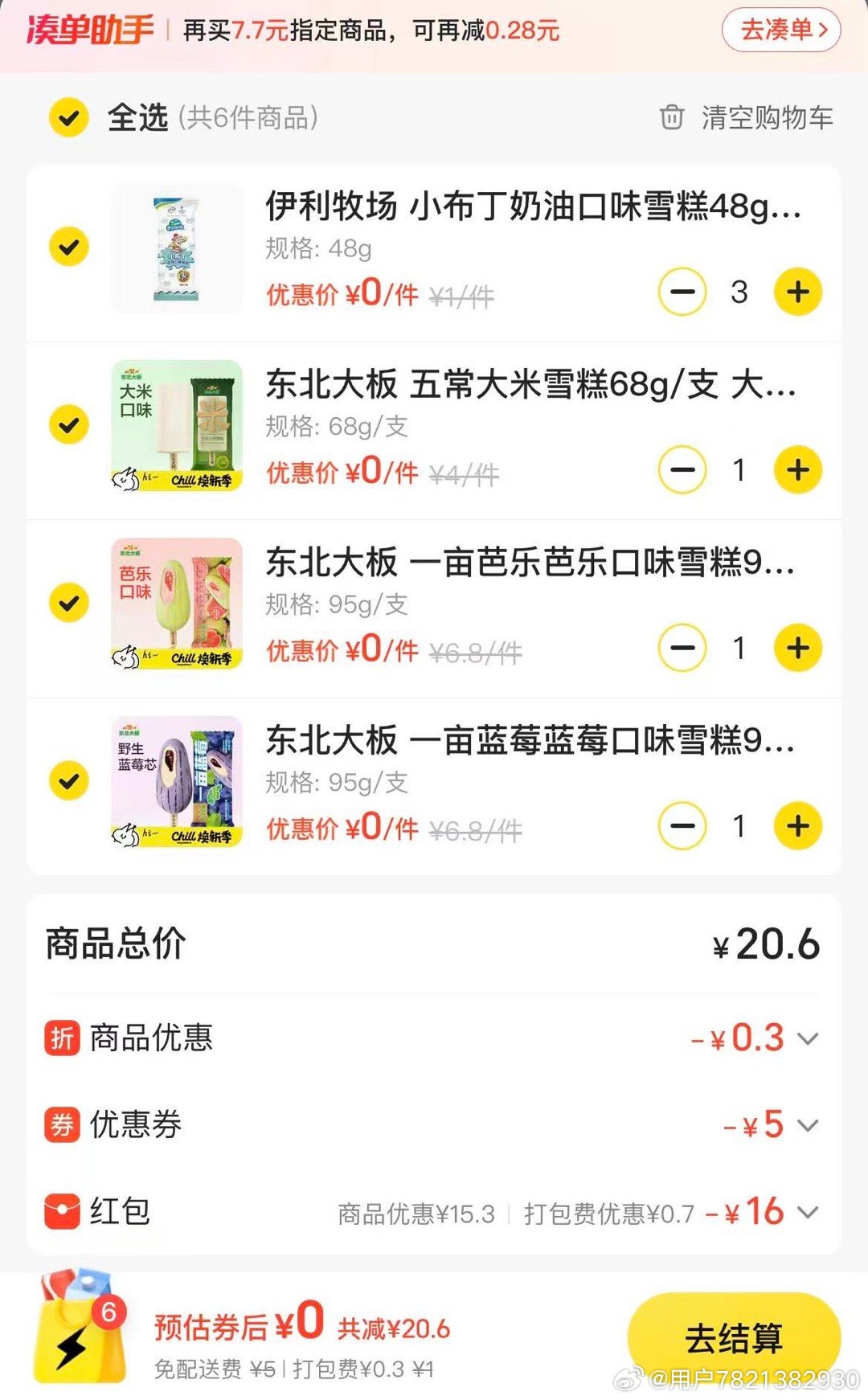Expand the 优惠券 coupon row
Image resolution: width=868 pixels, height=1400 pixels.
click(808, 1125)
